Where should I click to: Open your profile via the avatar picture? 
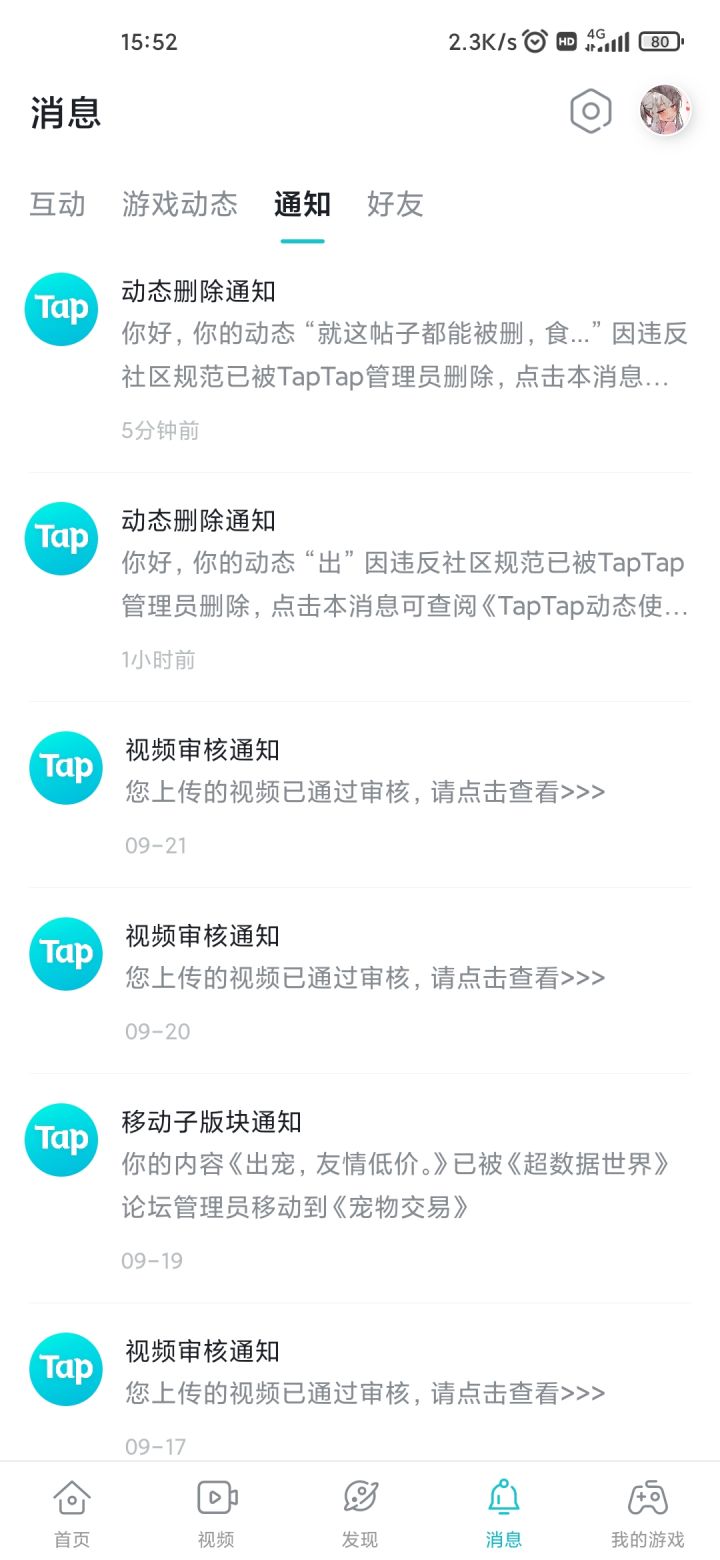point(663,111)
